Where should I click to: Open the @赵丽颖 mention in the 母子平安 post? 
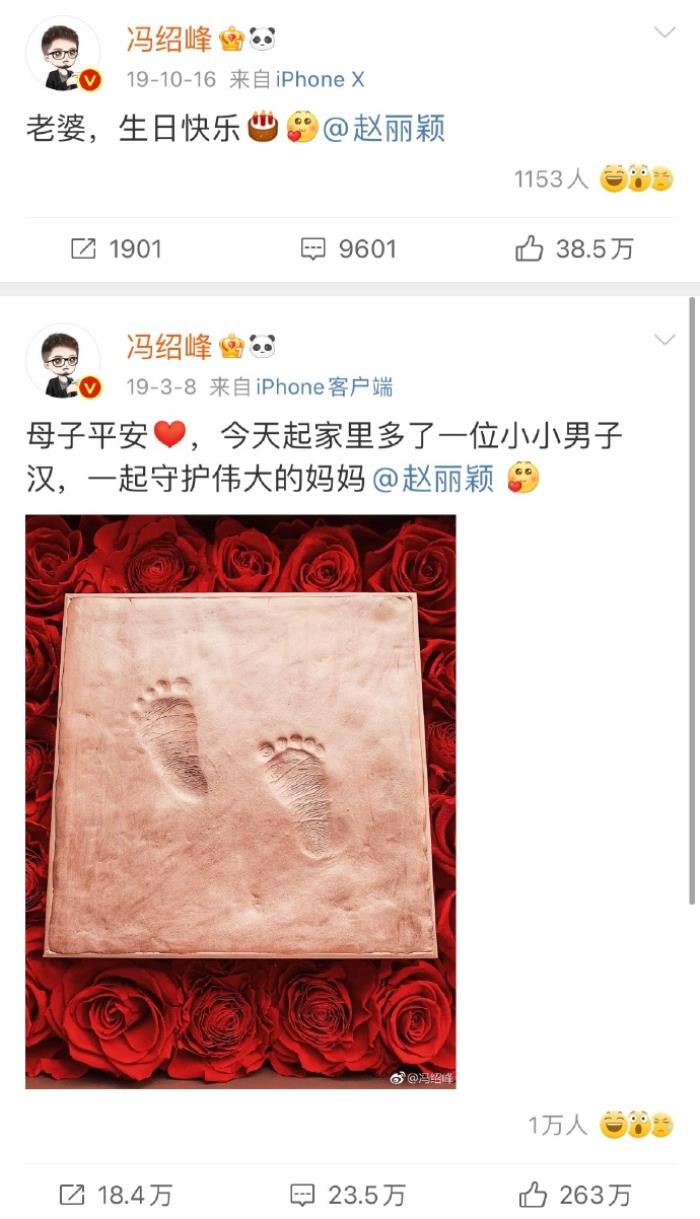click(433, 478)
